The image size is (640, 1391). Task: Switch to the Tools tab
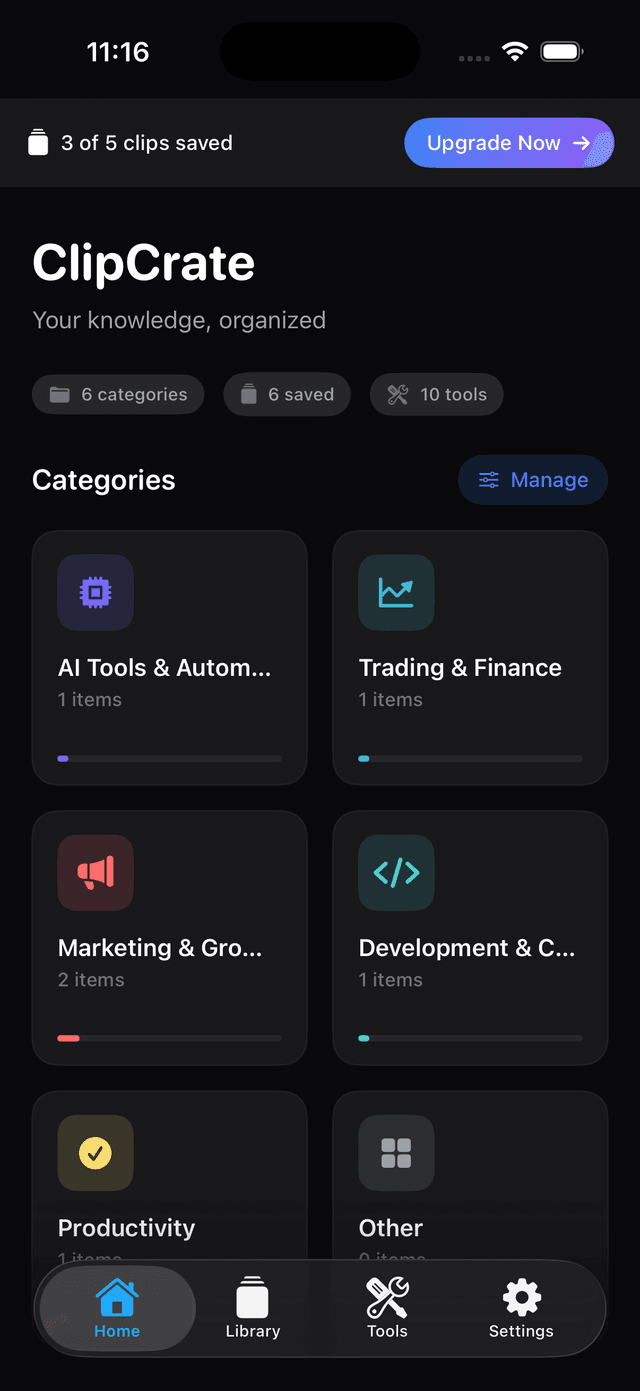[387, 1308]
